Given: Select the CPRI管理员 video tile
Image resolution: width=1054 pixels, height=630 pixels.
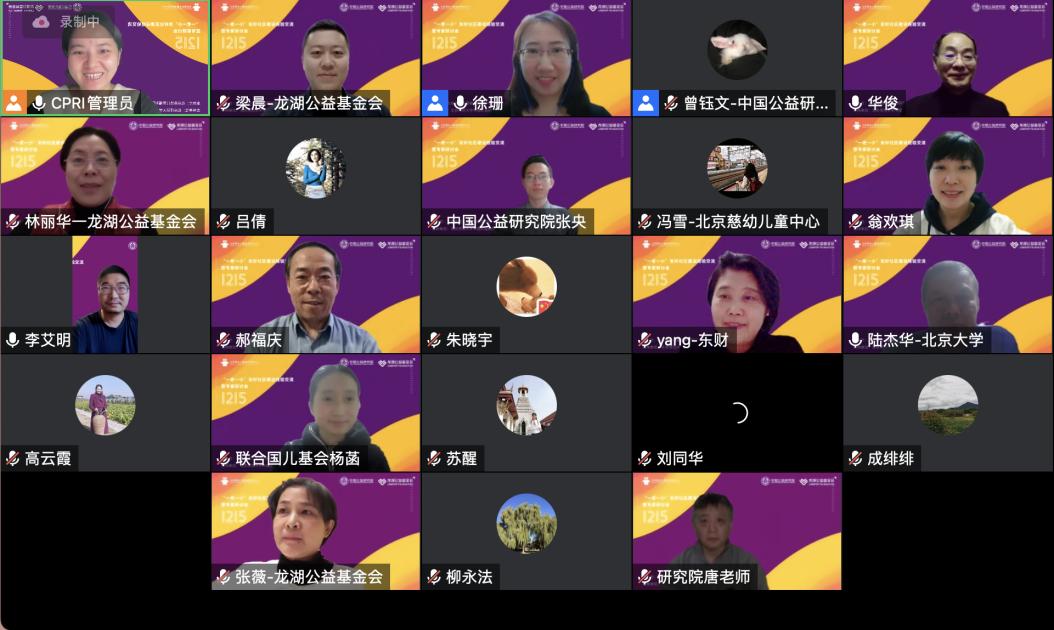Looking at the screenshot, I should (x=105, y=58).
